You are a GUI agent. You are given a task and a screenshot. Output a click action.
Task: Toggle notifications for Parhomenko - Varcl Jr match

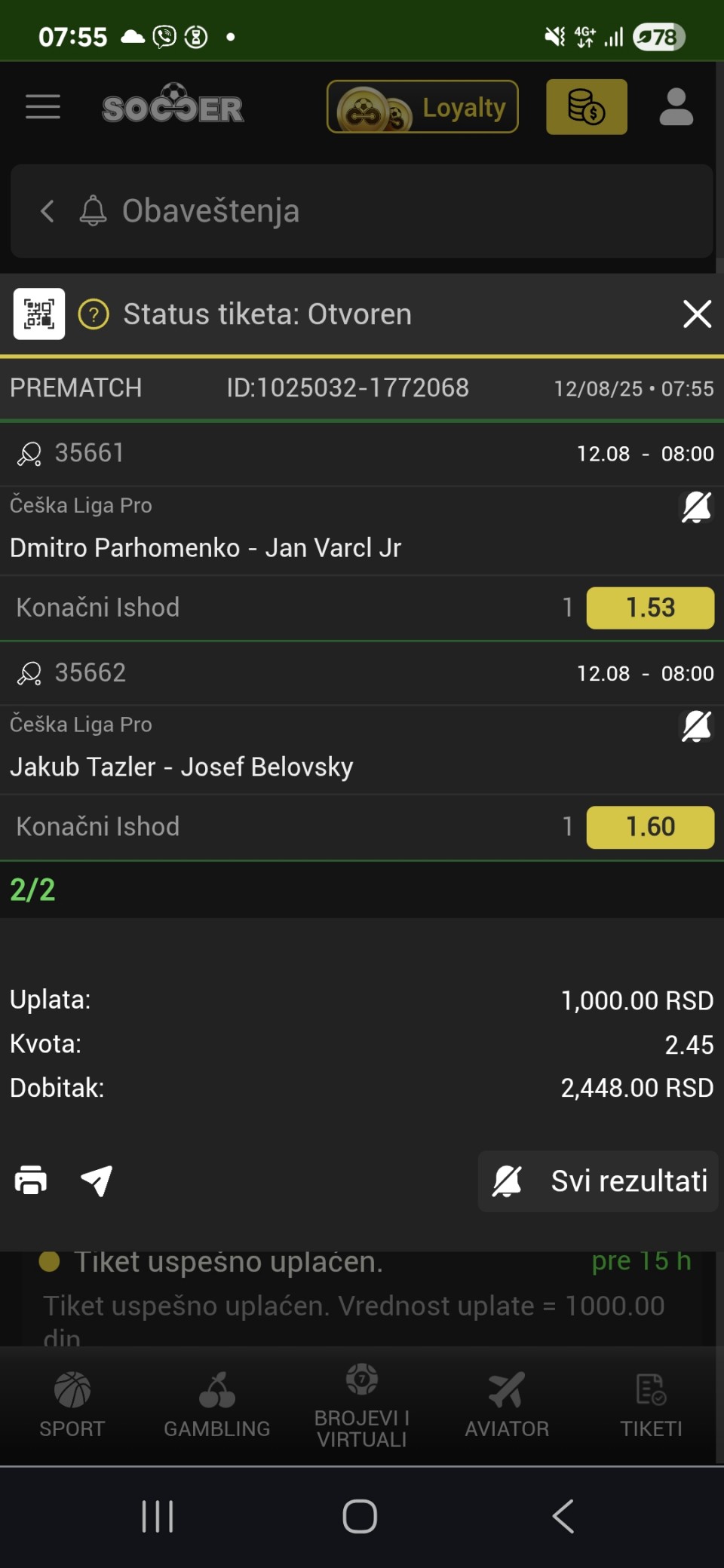point(697,507)
